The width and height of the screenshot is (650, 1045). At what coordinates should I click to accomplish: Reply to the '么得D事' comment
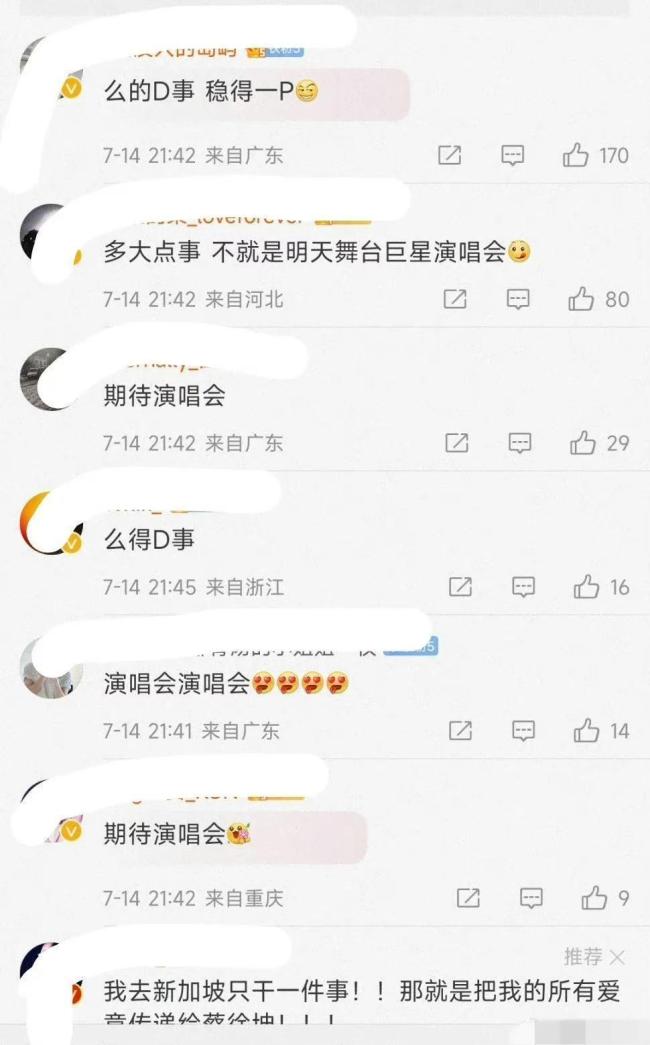coord(523,587)
